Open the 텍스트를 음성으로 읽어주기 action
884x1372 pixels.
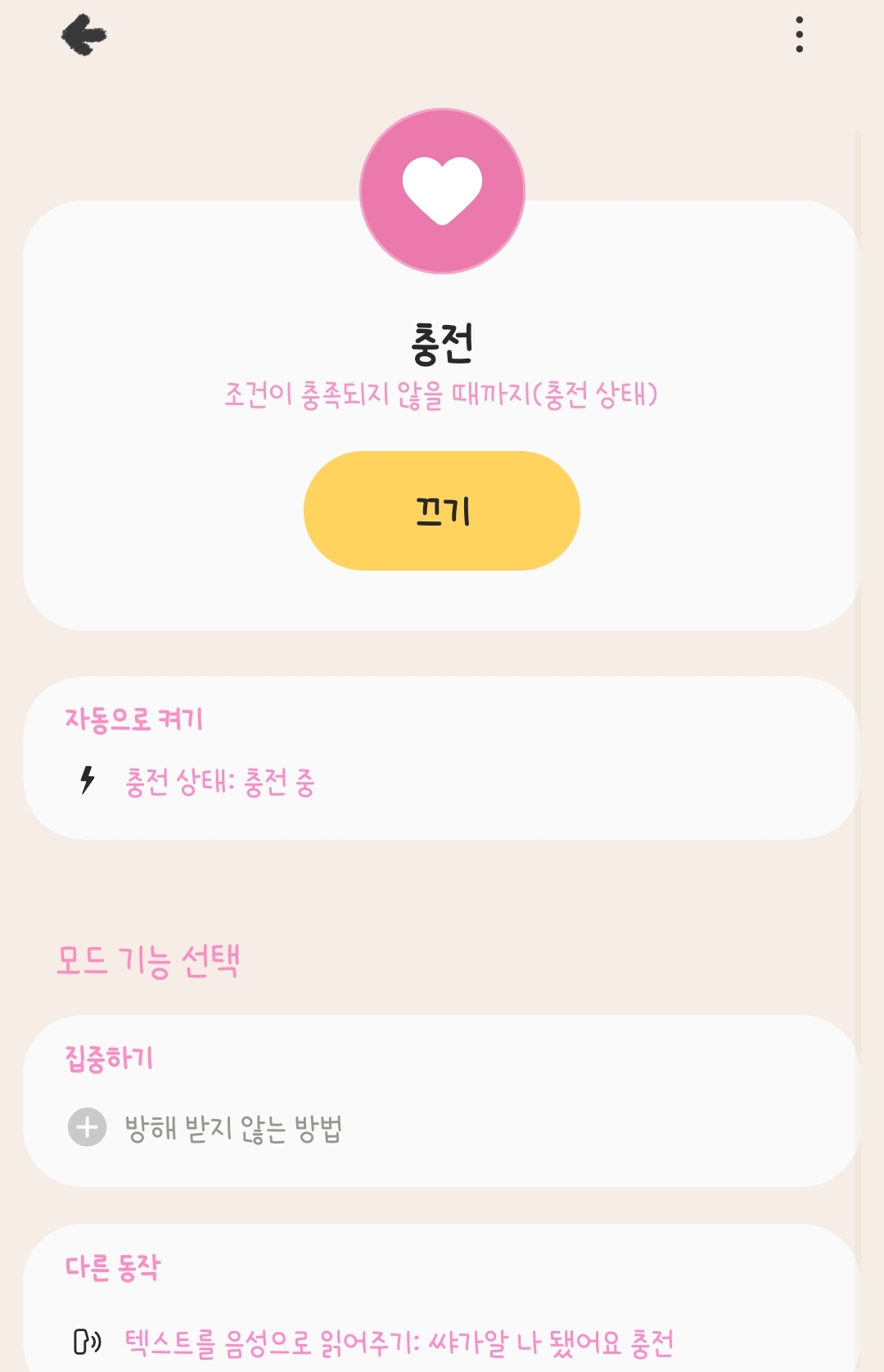[x=442, y=1343]
